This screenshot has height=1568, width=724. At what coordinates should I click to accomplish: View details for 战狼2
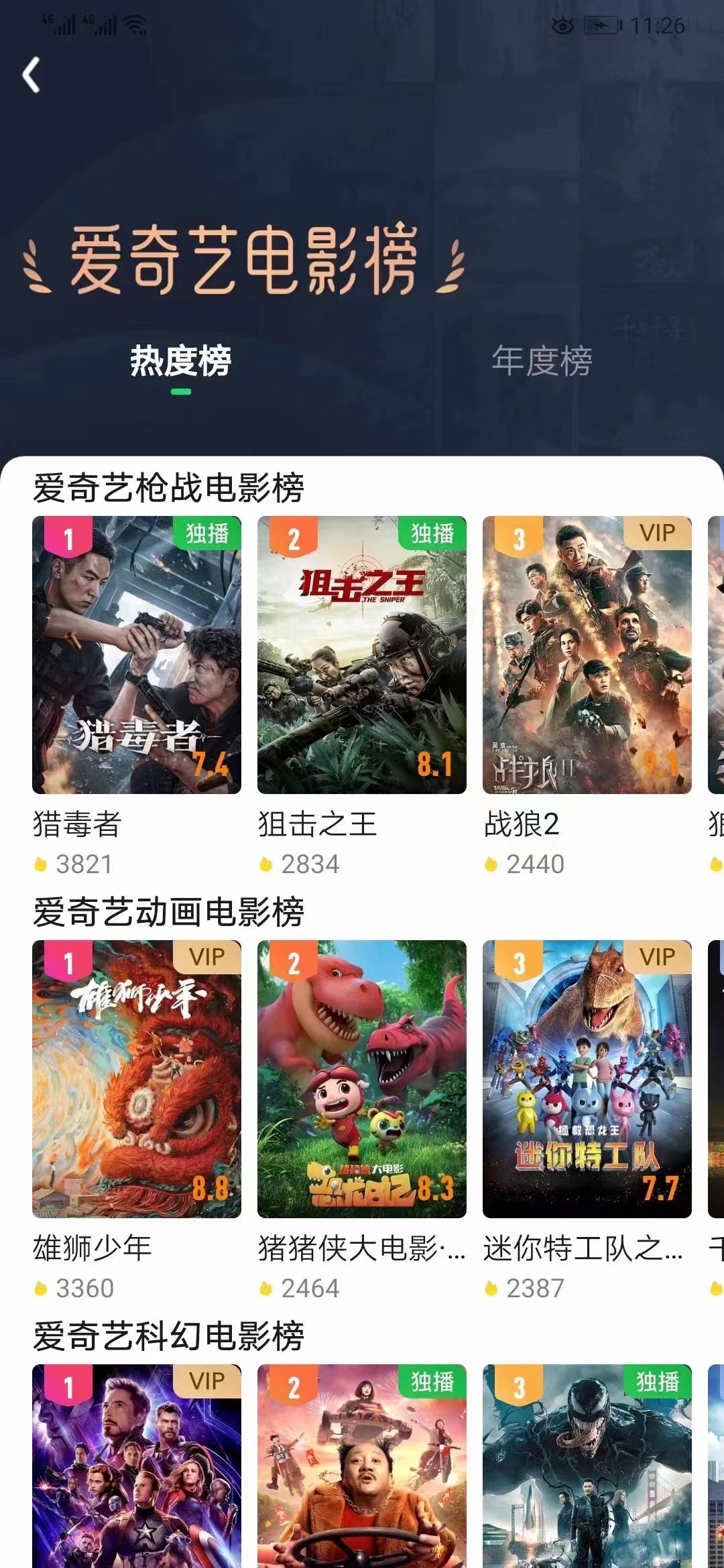587,655
